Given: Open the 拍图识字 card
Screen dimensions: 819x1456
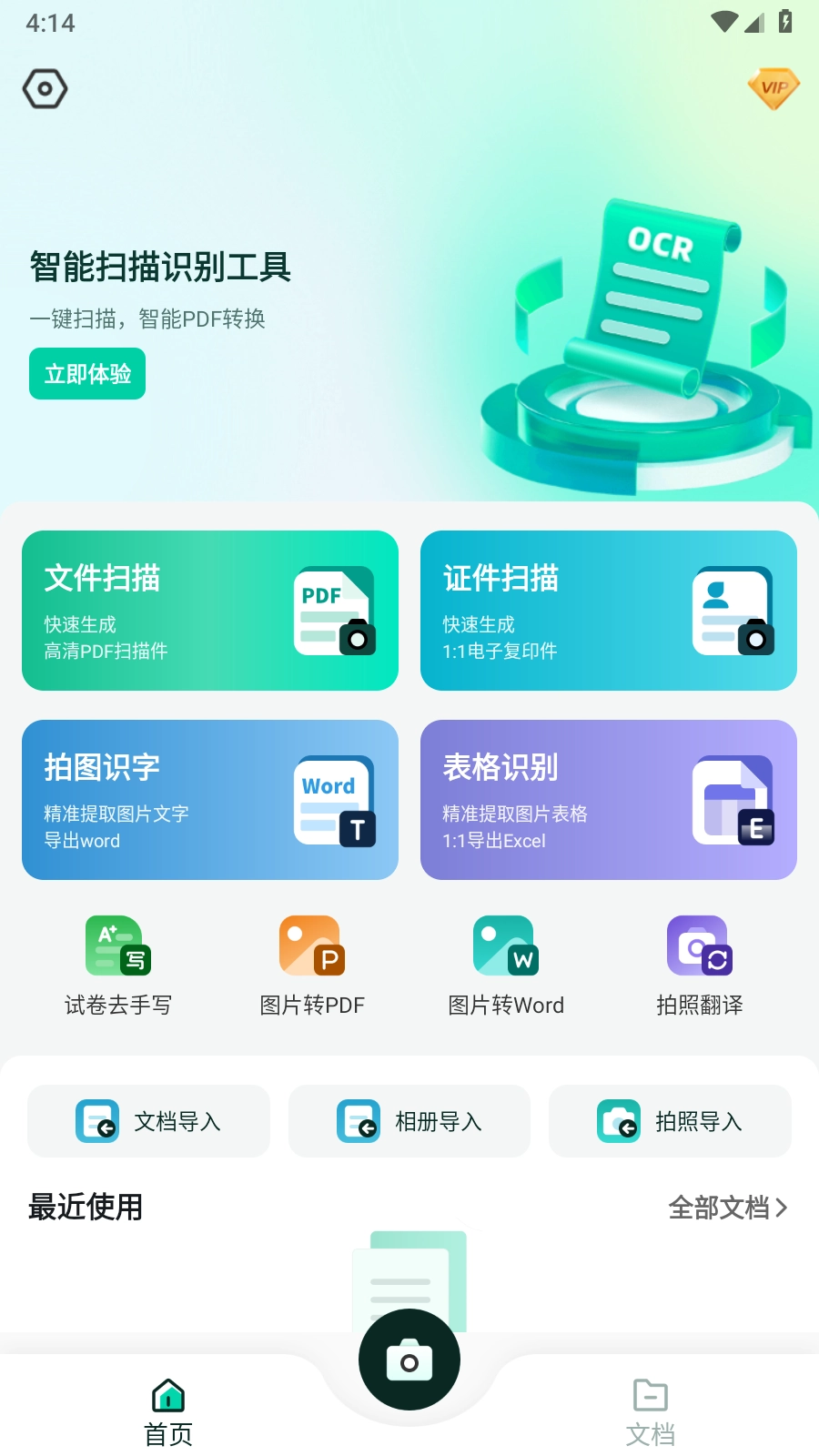Looking at the screenshot, I should coord(210,800).
